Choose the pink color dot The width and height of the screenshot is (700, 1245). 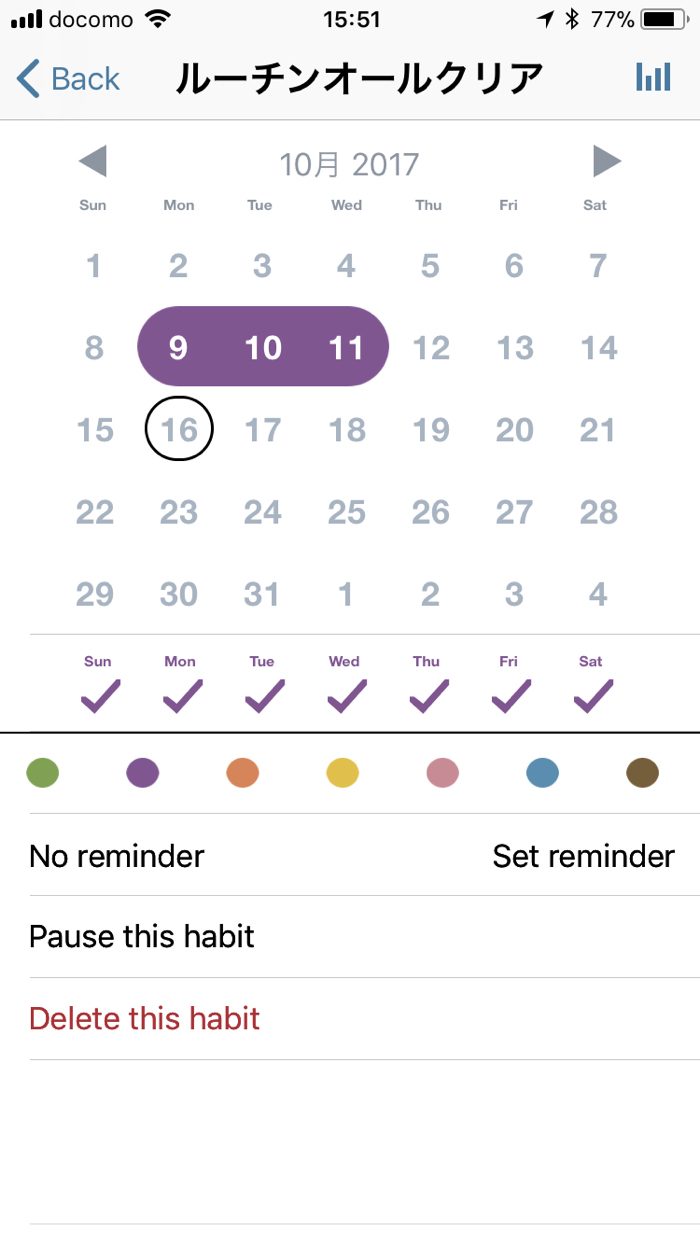point(443,773)
